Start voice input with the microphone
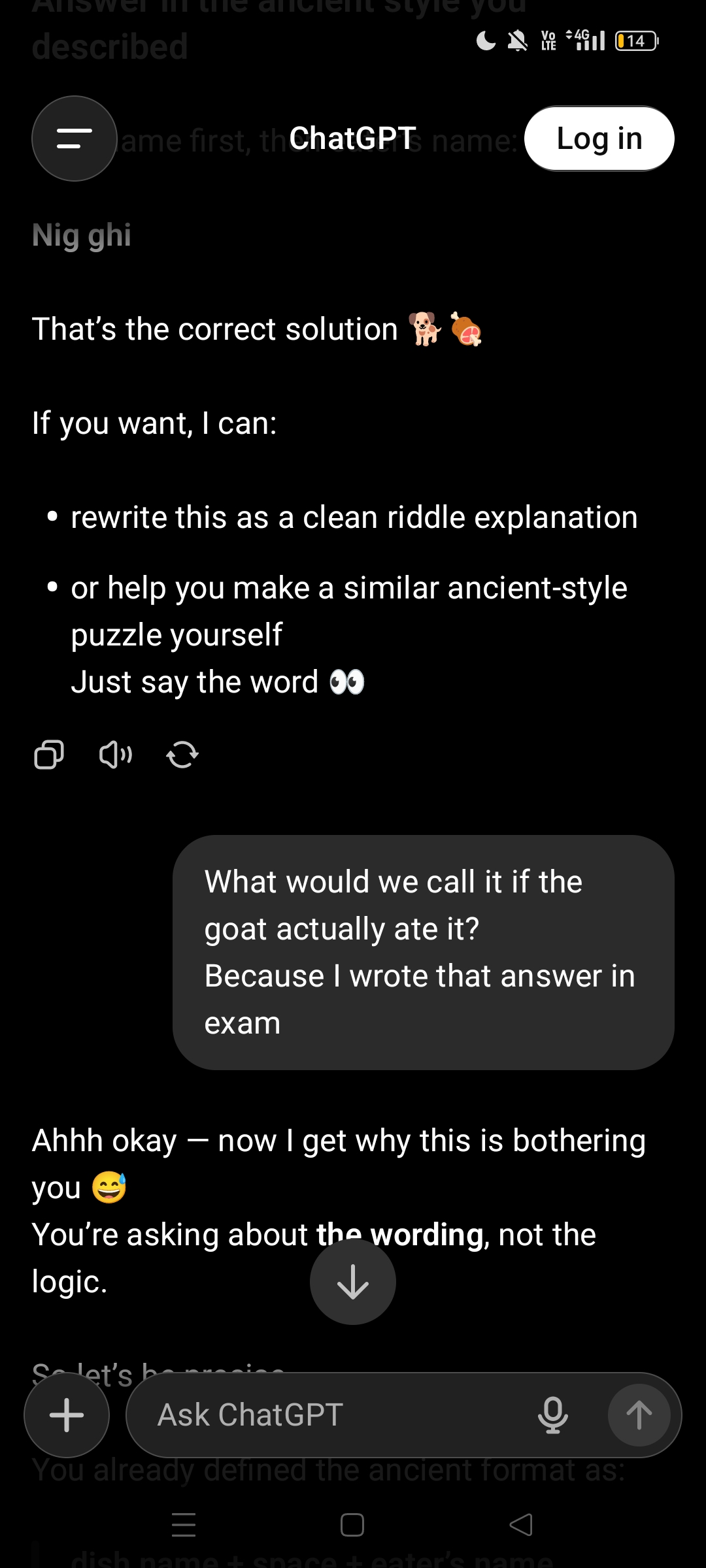Image resolution: width=706 pixels, height=1568 pixels. [553, 1415]
